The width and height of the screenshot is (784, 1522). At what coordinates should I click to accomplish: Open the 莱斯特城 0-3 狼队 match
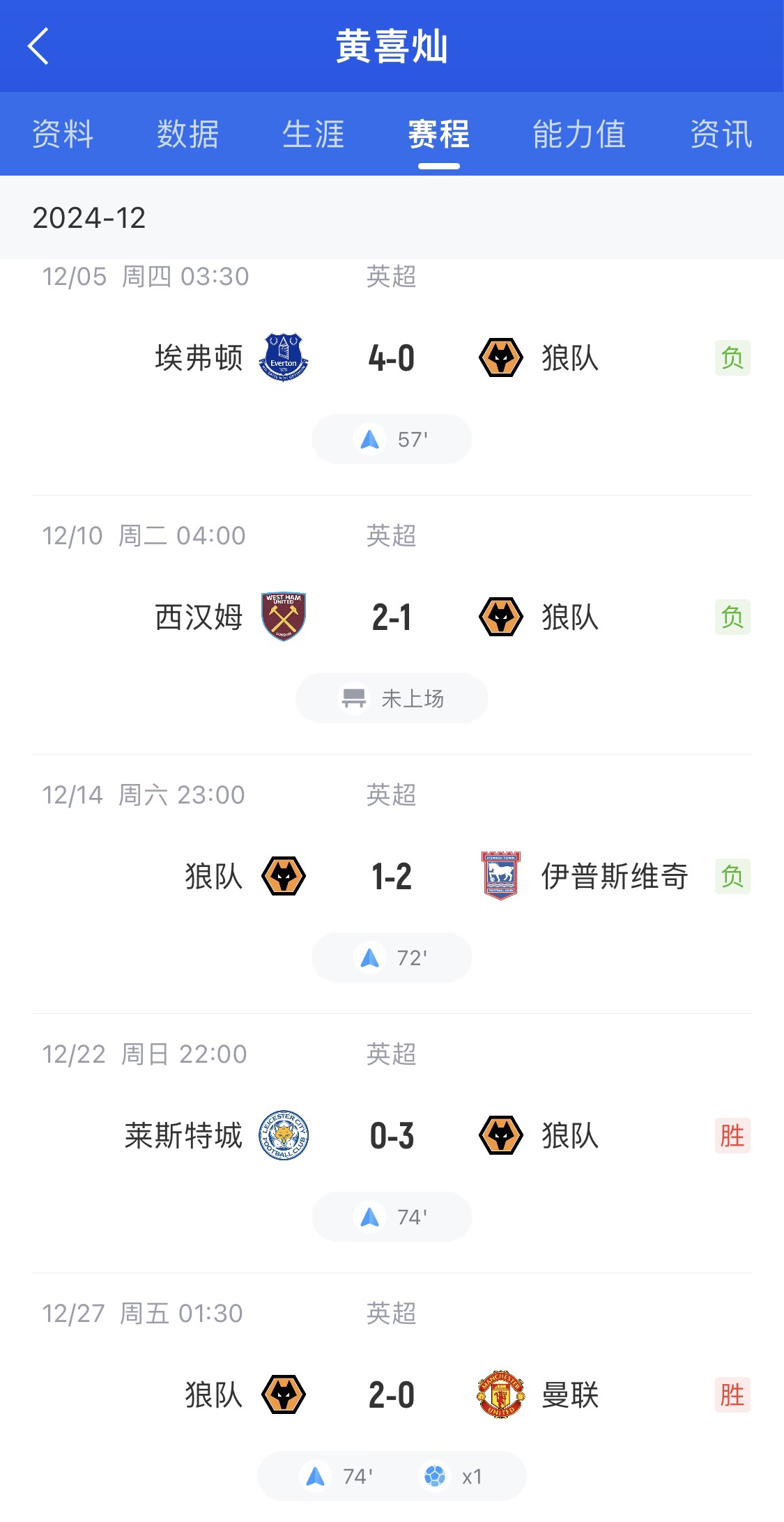click(x=392, y=1136)
